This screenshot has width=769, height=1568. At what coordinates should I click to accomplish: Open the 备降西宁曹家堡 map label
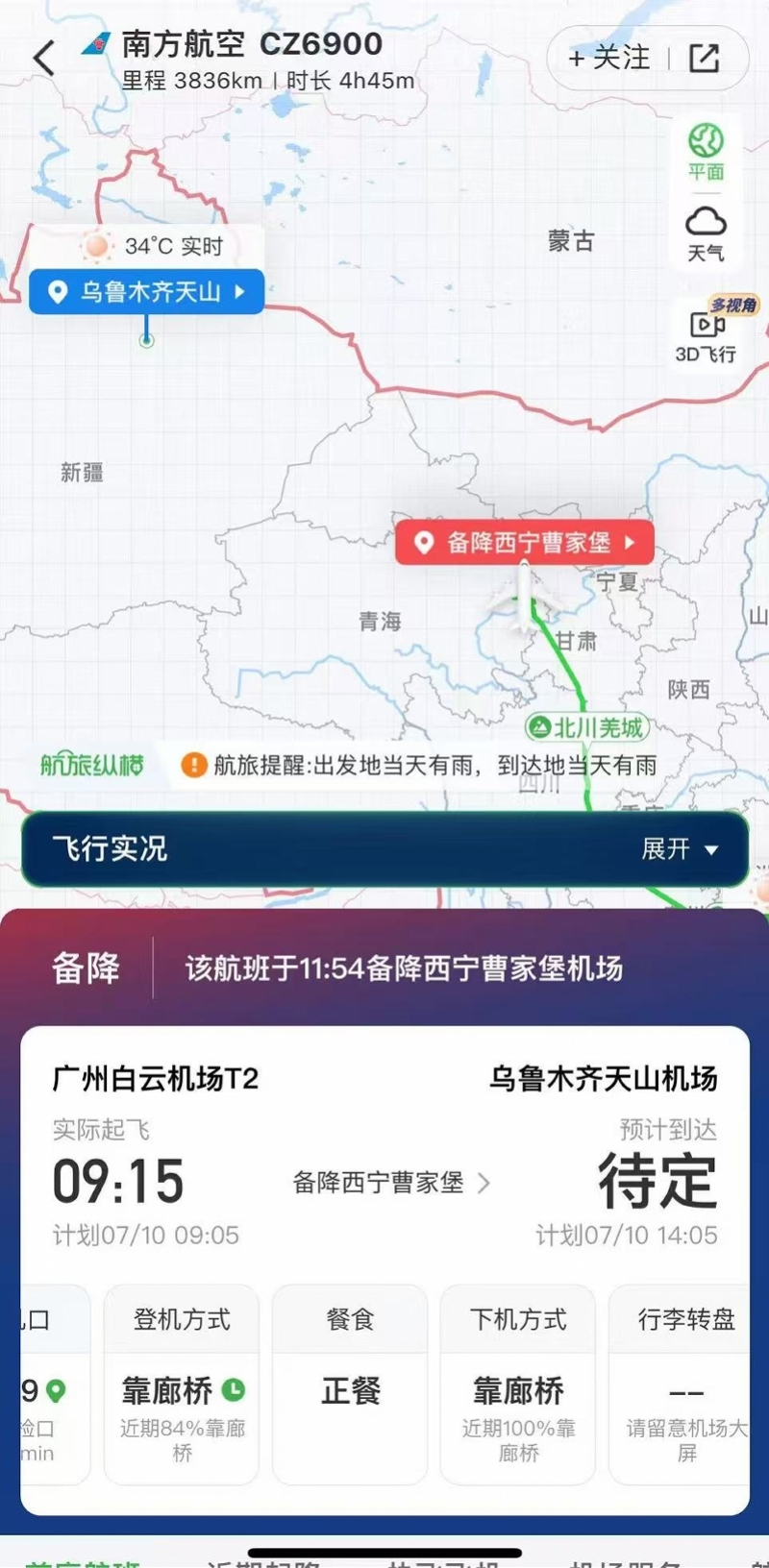(x=525, y=543)
